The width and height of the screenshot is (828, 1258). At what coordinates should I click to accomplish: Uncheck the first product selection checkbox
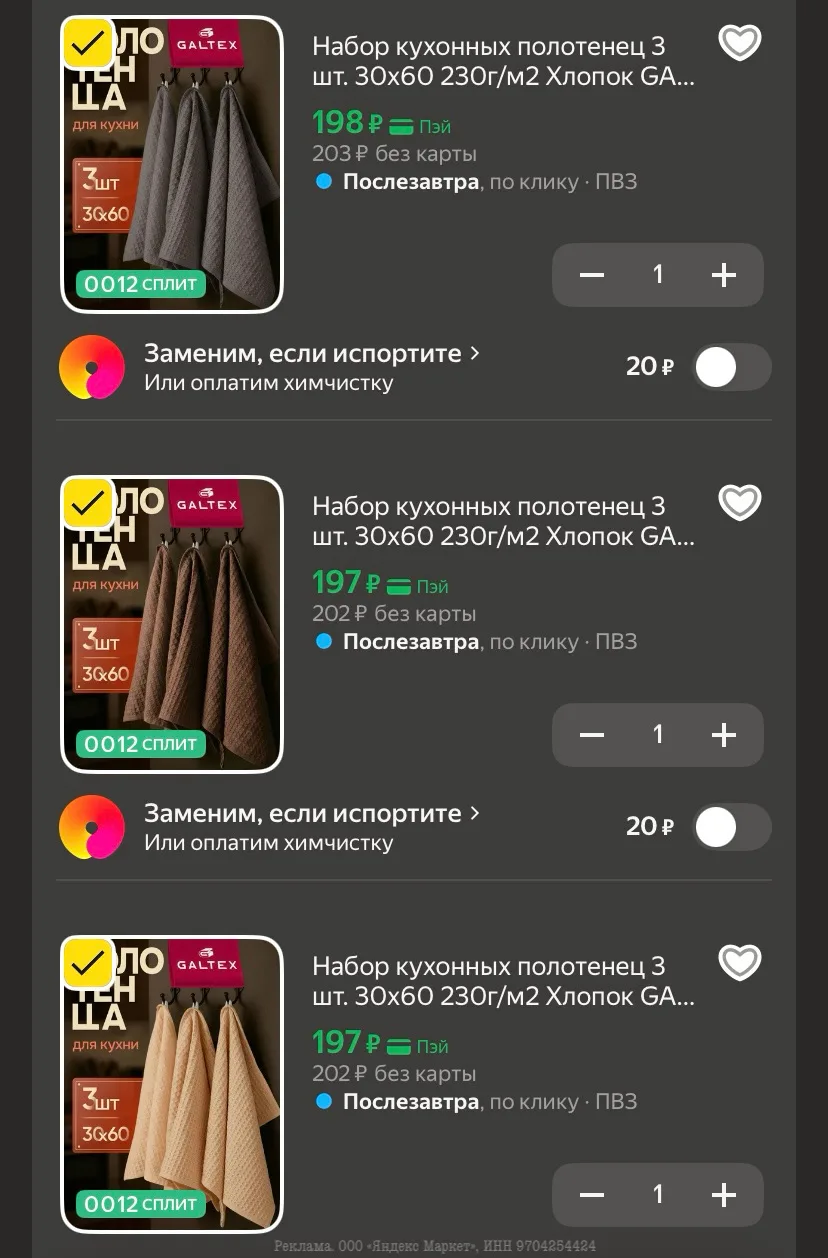pos(89,42)
